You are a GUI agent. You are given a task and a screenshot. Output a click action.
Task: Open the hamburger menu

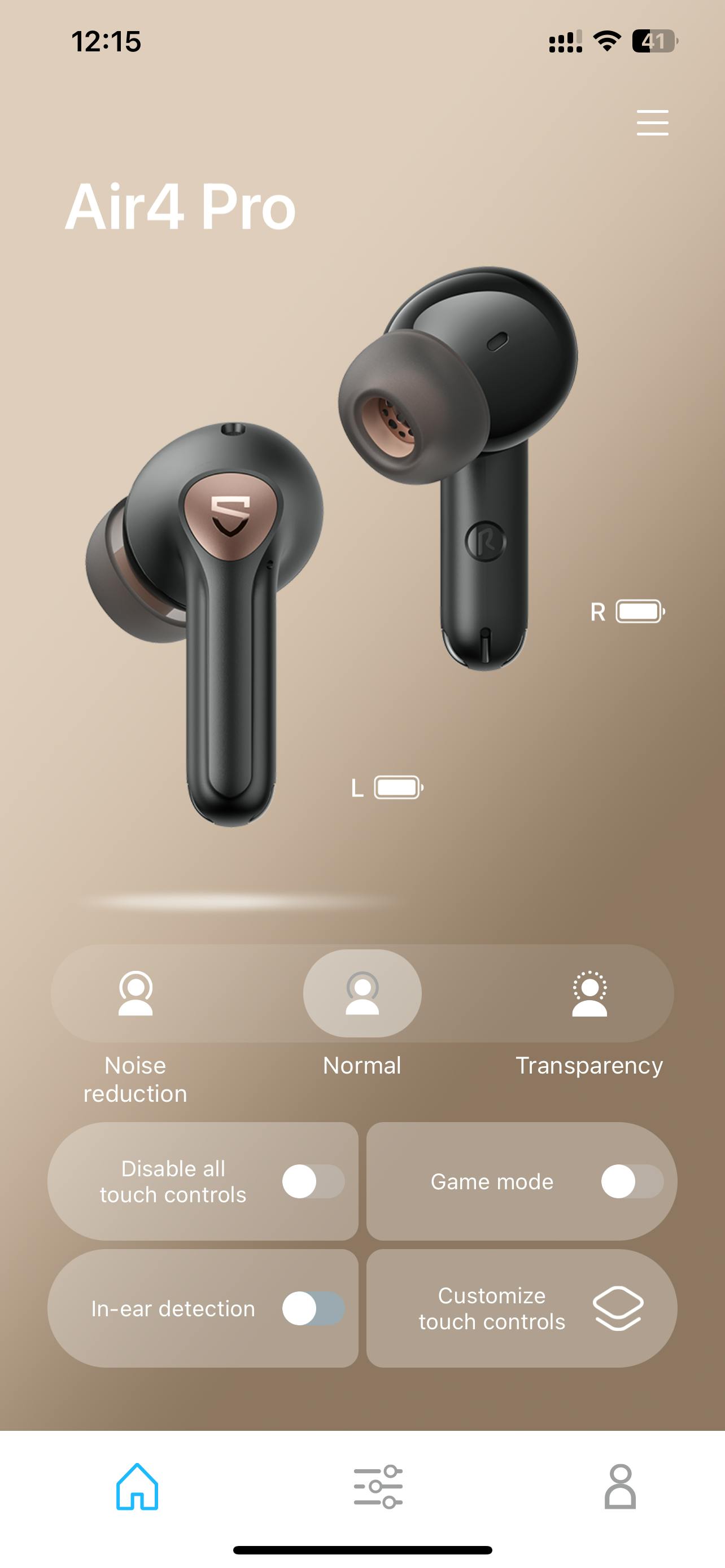pyautogui.click(x=652, y=123)
